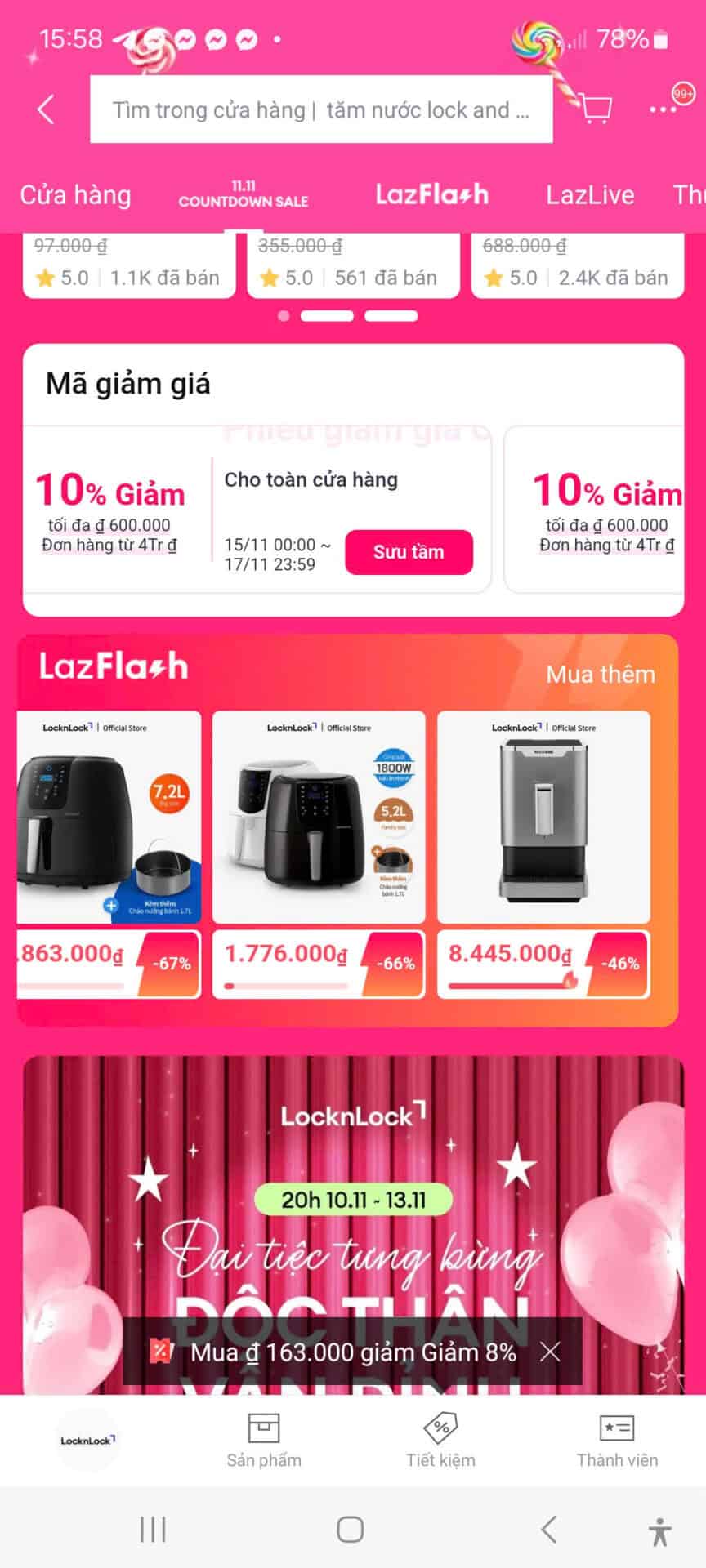The height and width of the screenshot is (1568, 706).
Task: Open the Cửa hàng tab
Action: (x=76, y=194)
